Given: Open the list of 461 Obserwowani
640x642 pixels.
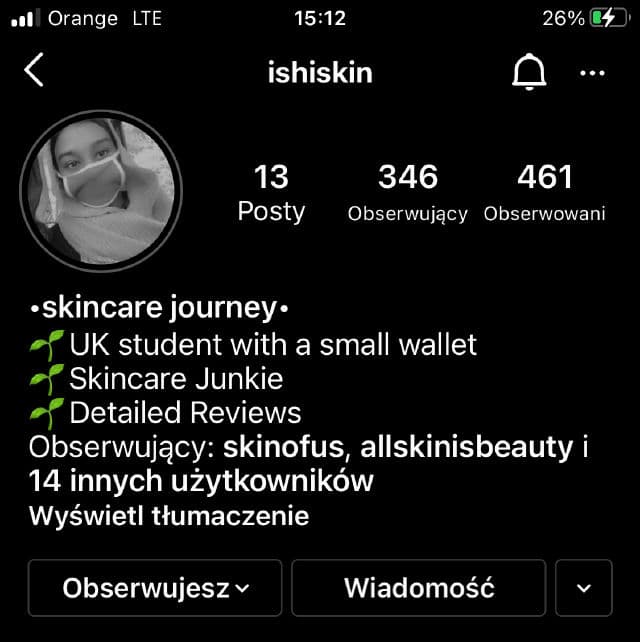Looking at the screenshot, I should (x=544, y=192).
